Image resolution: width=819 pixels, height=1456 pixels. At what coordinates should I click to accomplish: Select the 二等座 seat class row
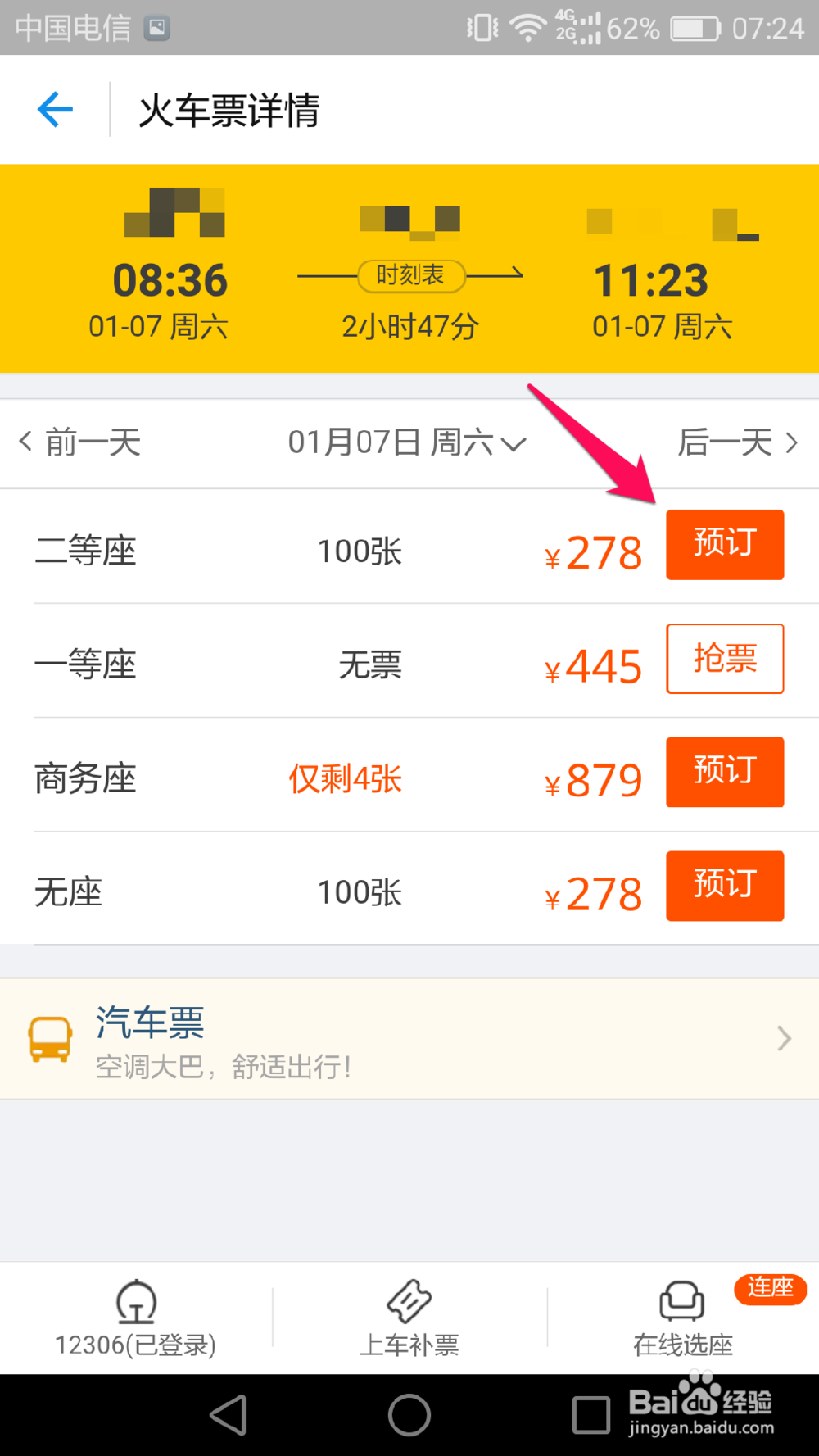tap(85, 551)
